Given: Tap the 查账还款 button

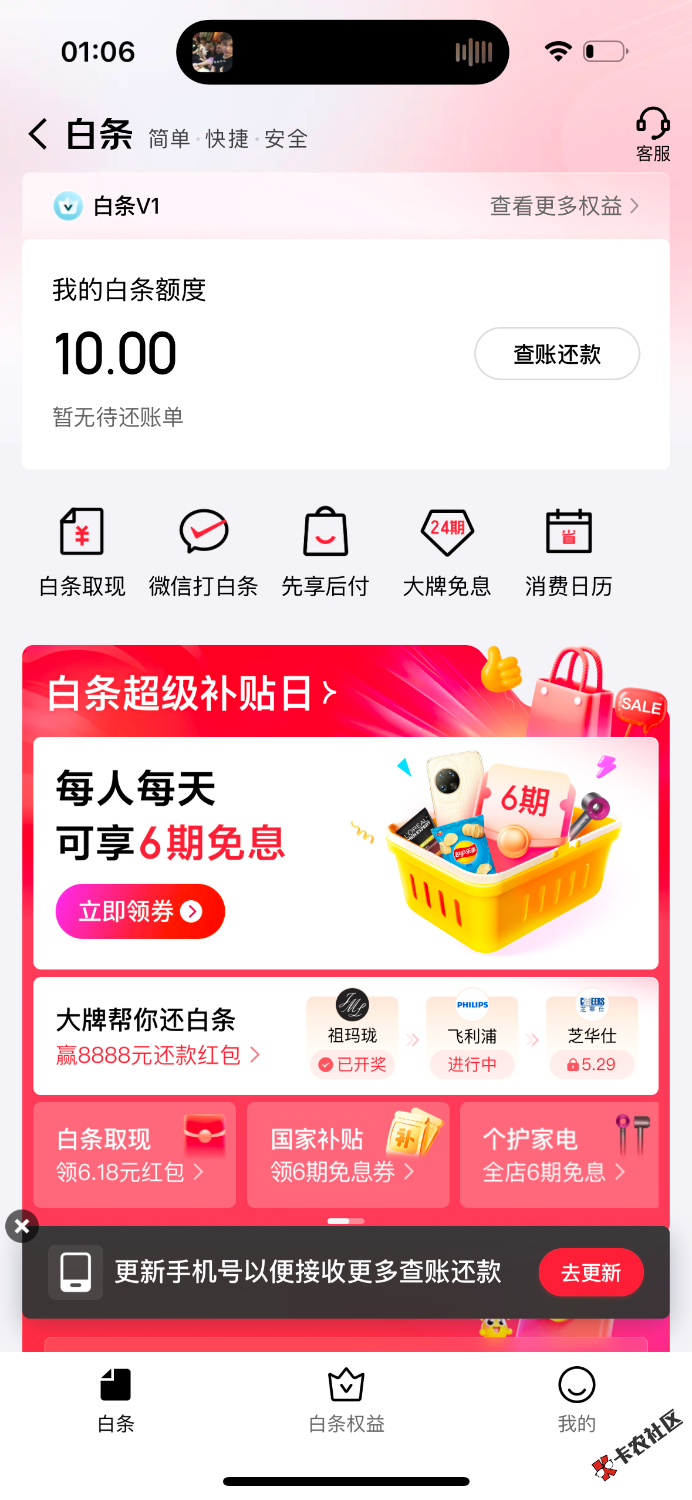Looking at the screenshot, I should tap(557, 354).
